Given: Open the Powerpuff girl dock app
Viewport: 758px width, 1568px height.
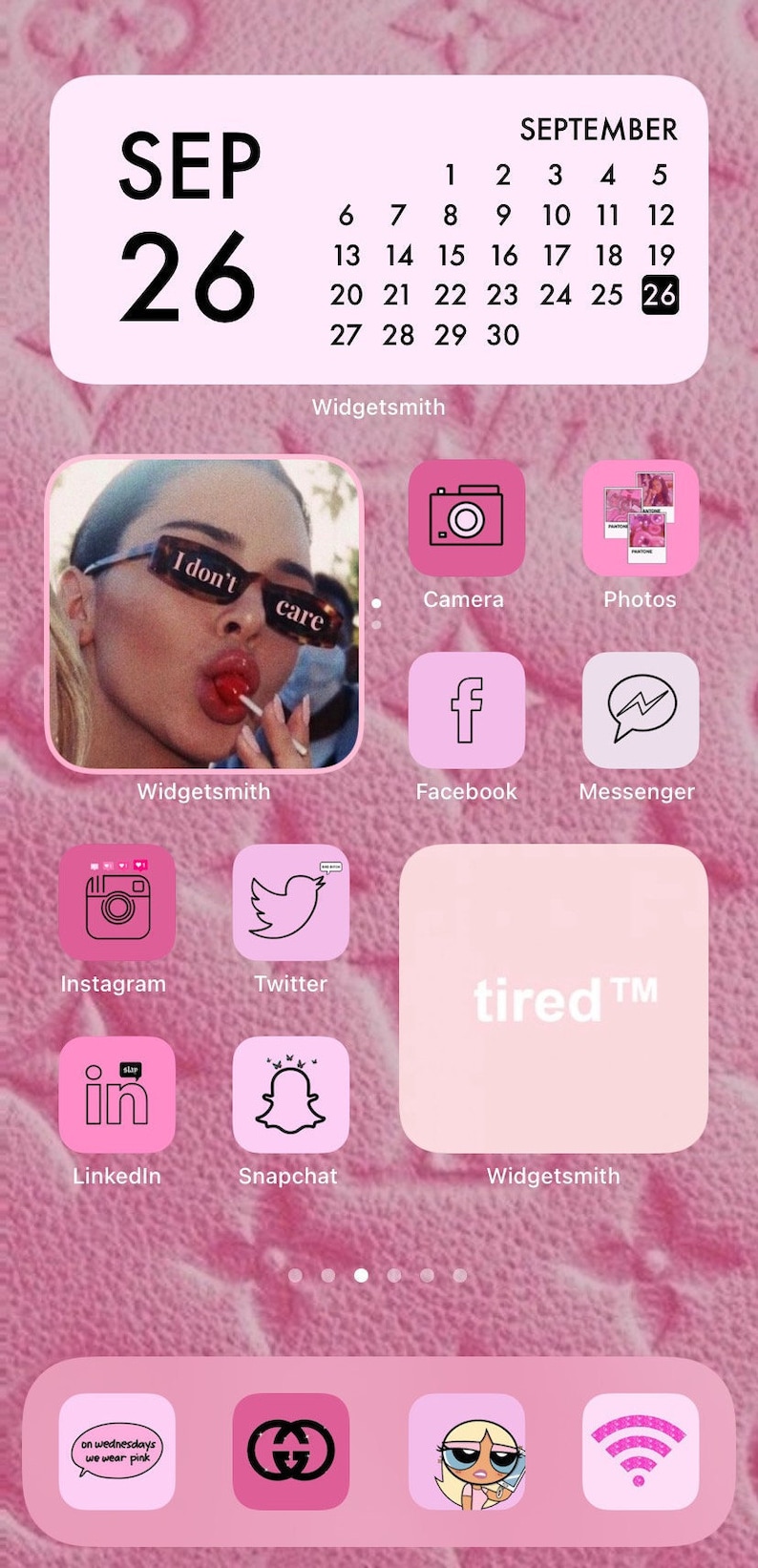Looking at the screenshot, I should [x=466, y=1452].
